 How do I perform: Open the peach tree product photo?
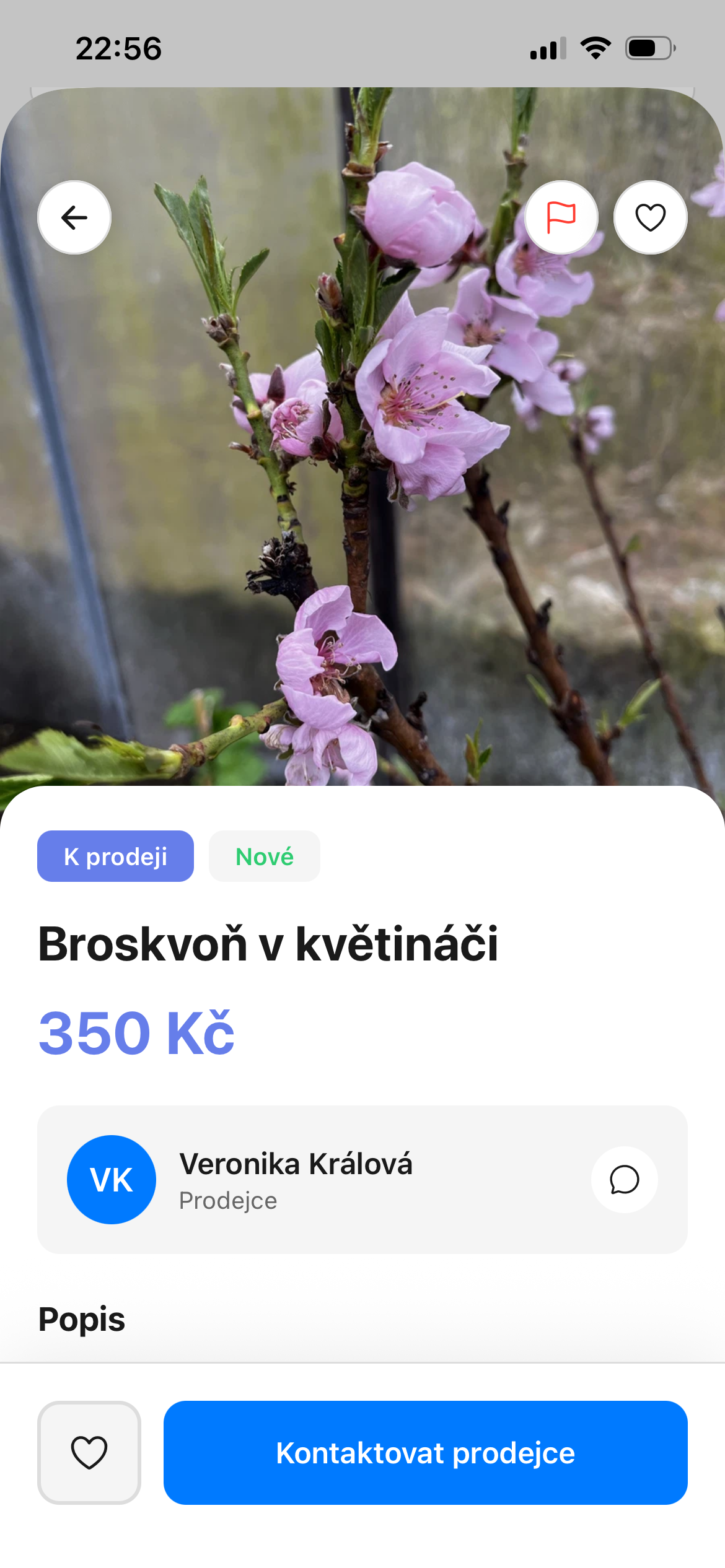click(362, 495)
